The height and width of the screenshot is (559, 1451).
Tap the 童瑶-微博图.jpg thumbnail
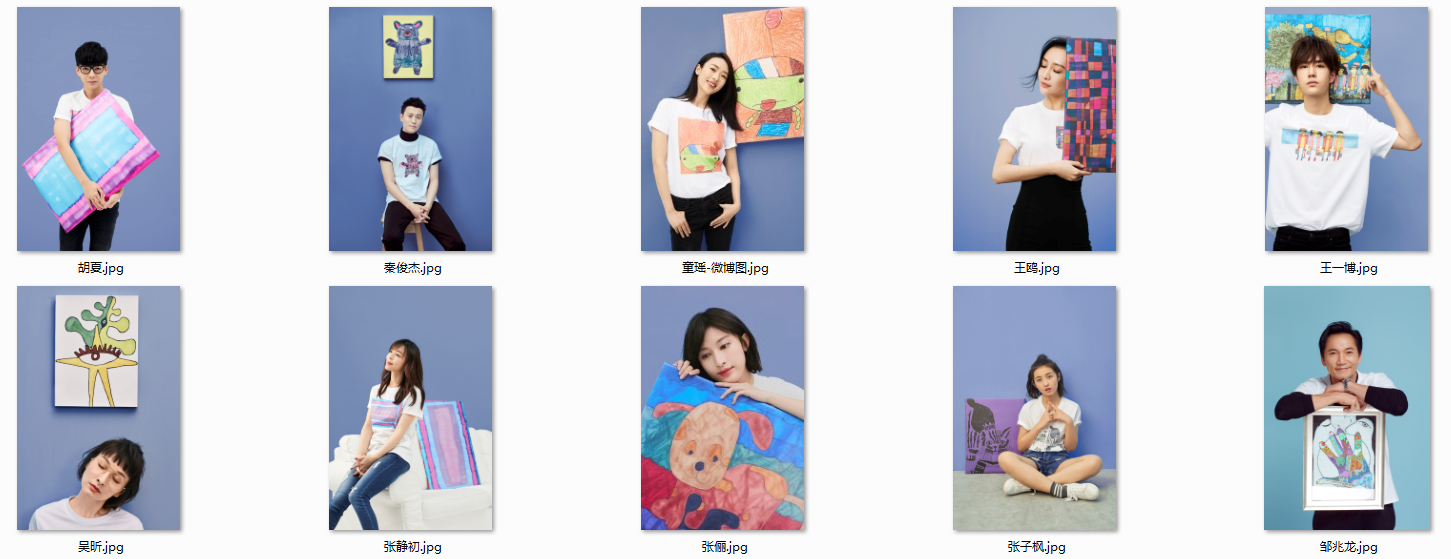tap(722, 129)
